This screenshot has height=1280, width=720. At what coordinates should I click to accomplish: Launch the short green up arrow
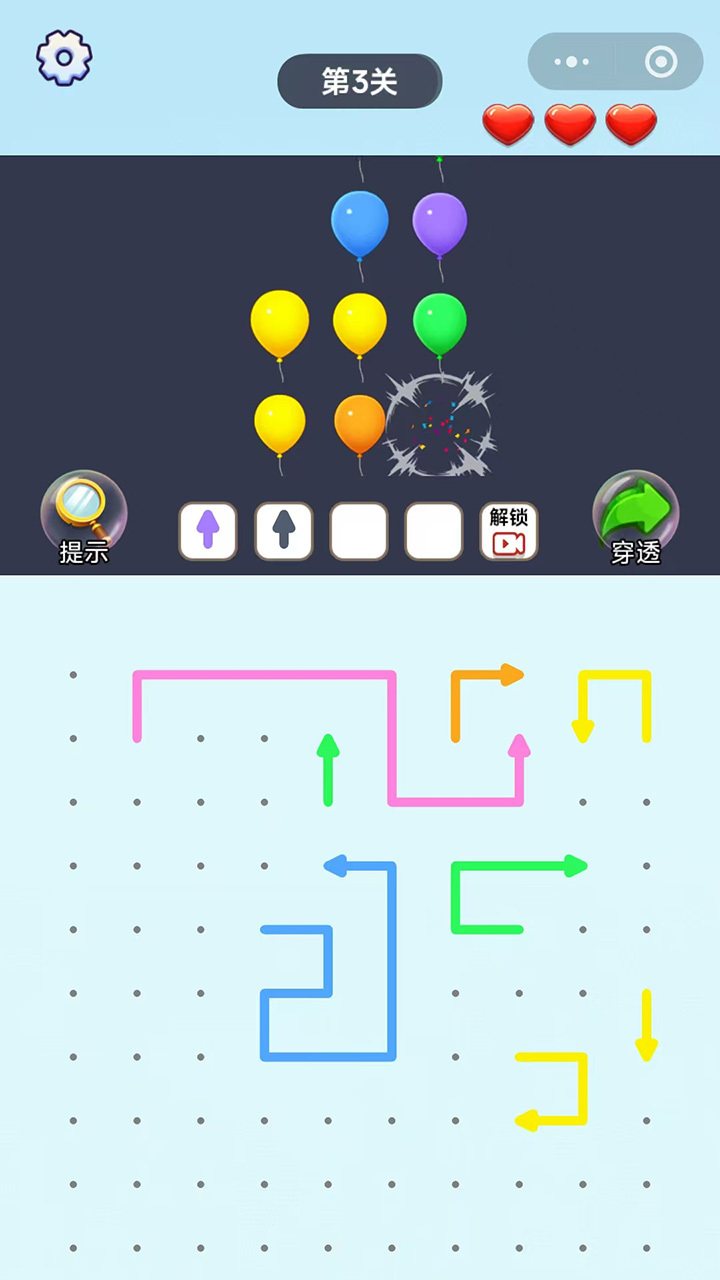coord(328,775)
